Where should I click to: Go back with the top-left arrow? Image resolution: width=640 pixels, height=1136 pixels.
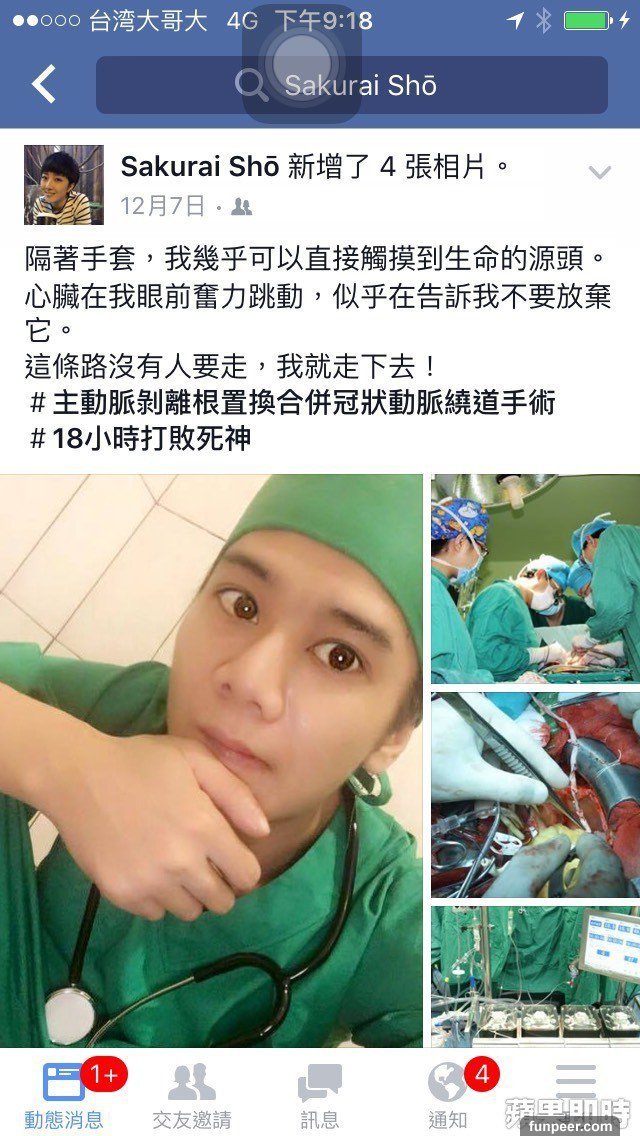click(x=44, y=85)
